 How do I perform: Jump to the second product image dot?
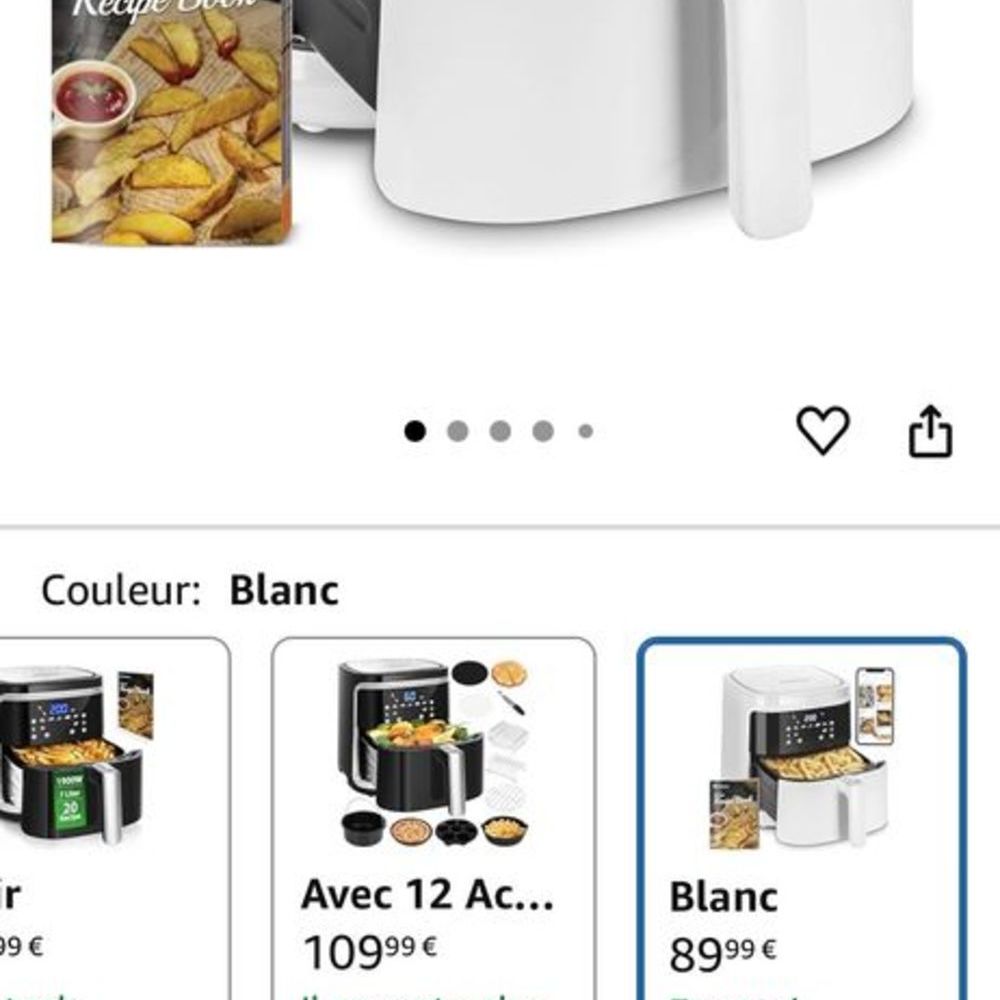[458, 431]
